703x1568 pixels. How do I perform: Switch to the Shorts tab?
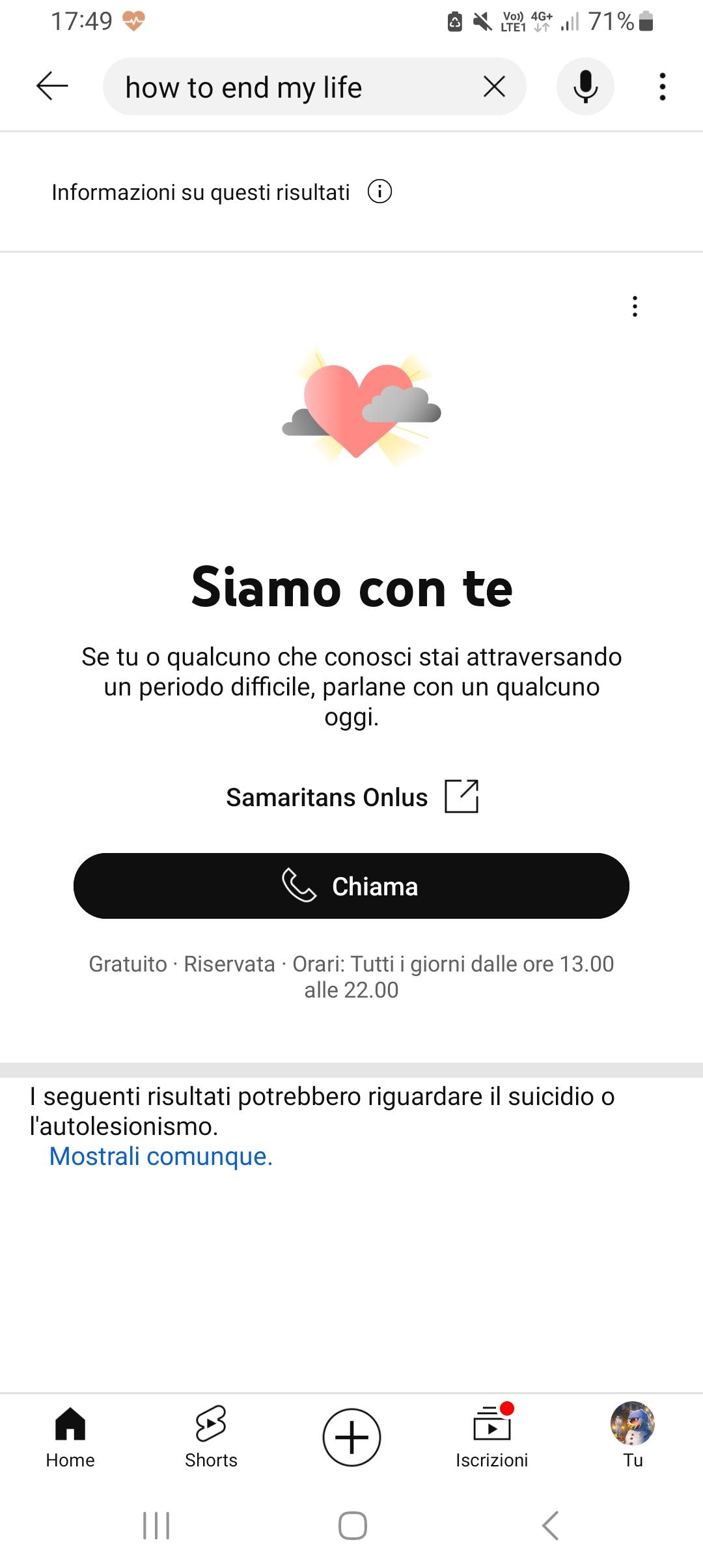point(211,1436)
